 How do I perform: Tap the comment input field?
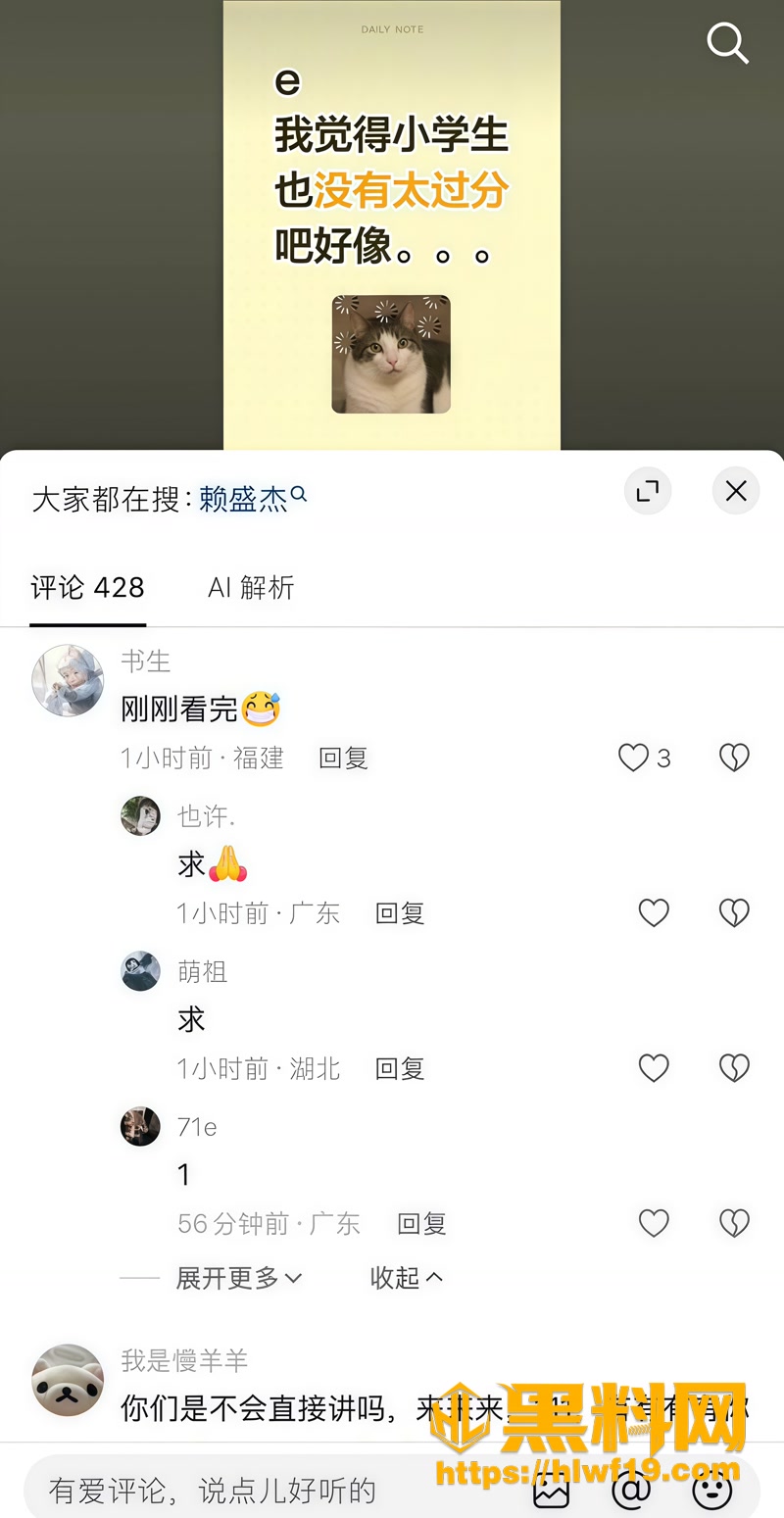[x=274, y=1491]
